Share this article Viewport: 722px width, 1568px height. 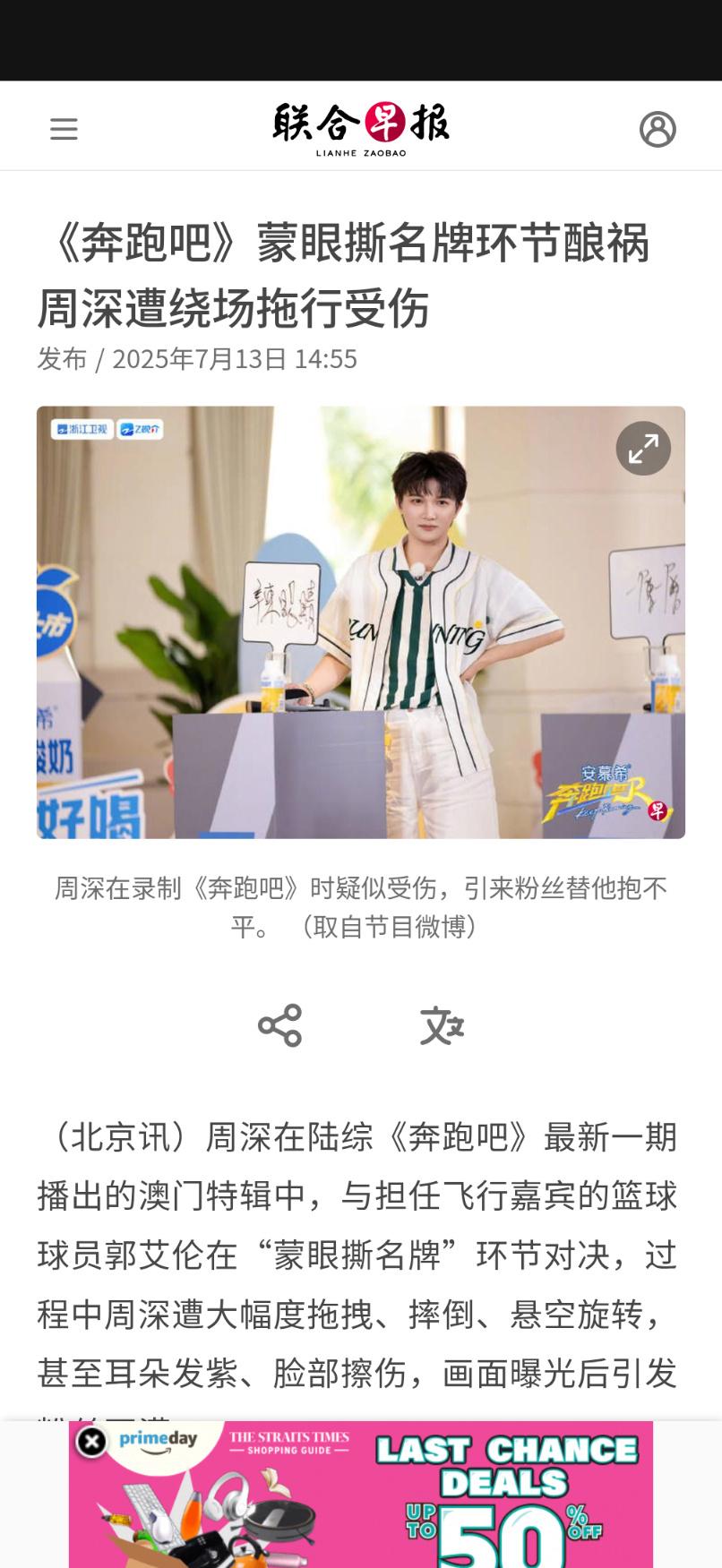point(279,1025)
